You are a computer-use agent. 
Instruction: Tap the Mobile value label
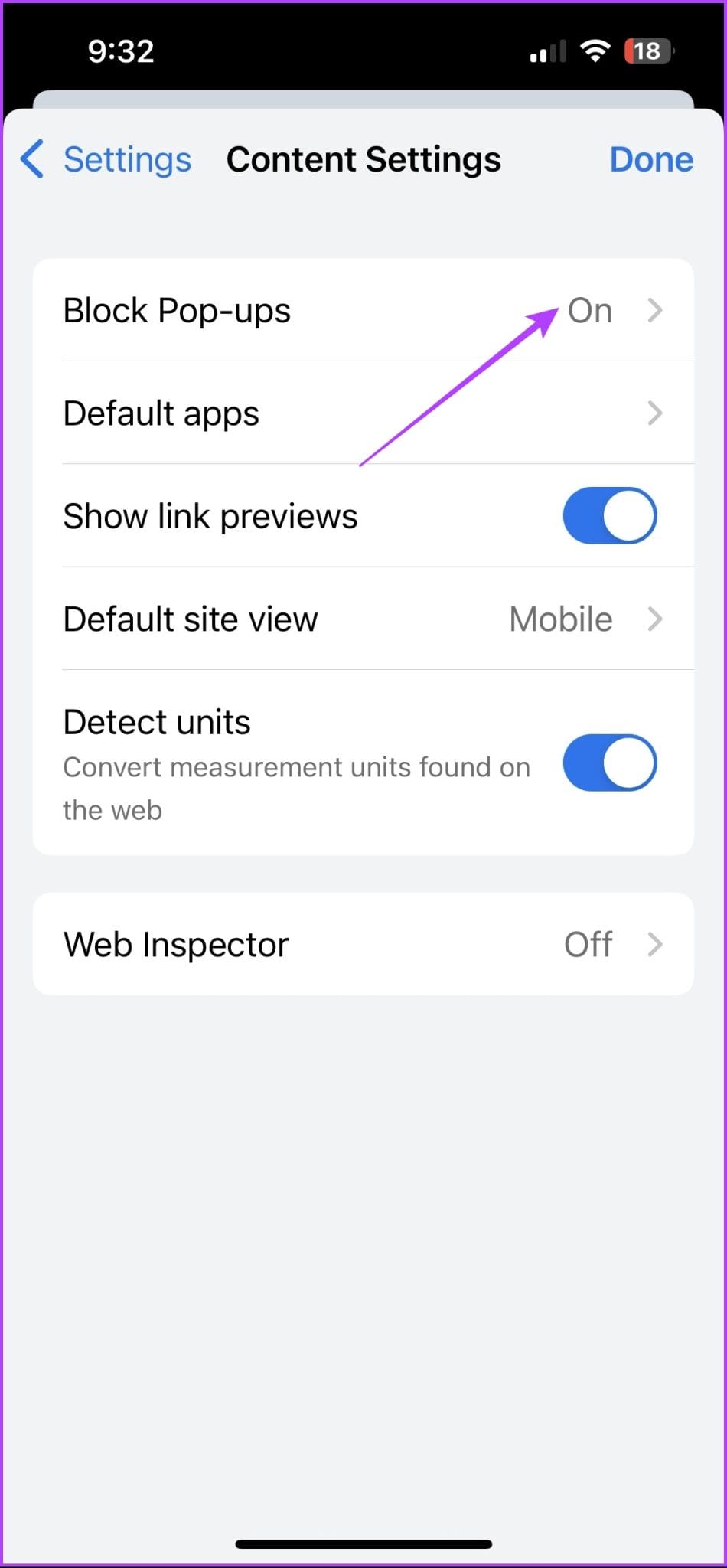point(560,619)
